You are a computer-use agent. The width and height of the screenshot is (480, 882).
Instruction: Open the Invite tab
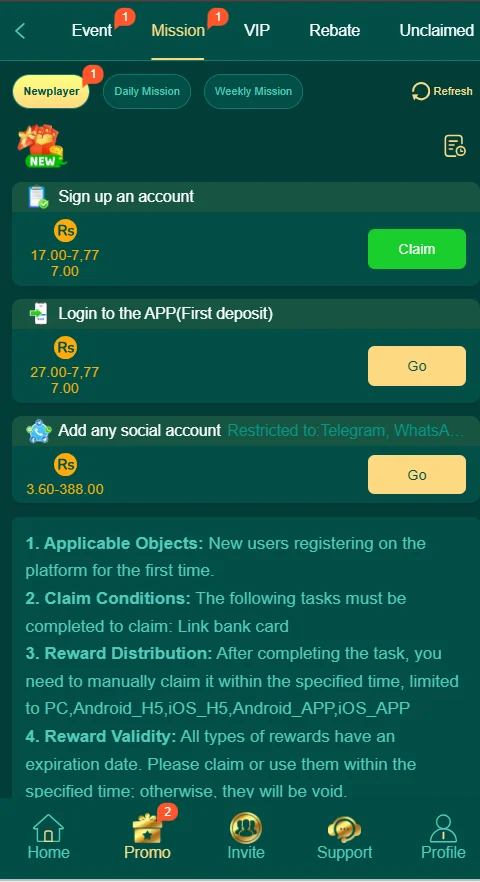coord(246,837)
